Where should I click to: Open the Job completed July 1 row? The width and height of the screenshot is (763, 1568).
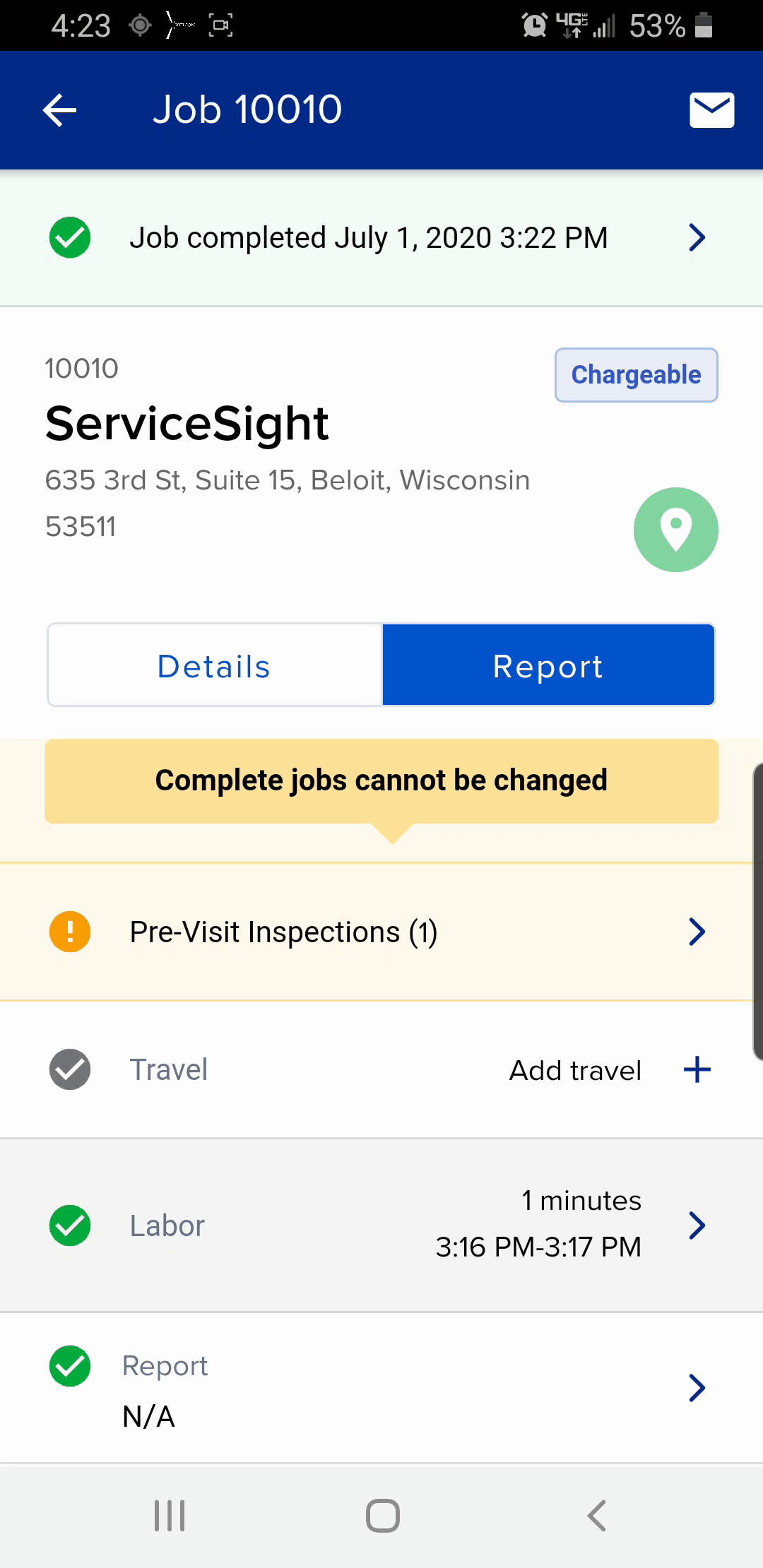click(x=381, y=238)
